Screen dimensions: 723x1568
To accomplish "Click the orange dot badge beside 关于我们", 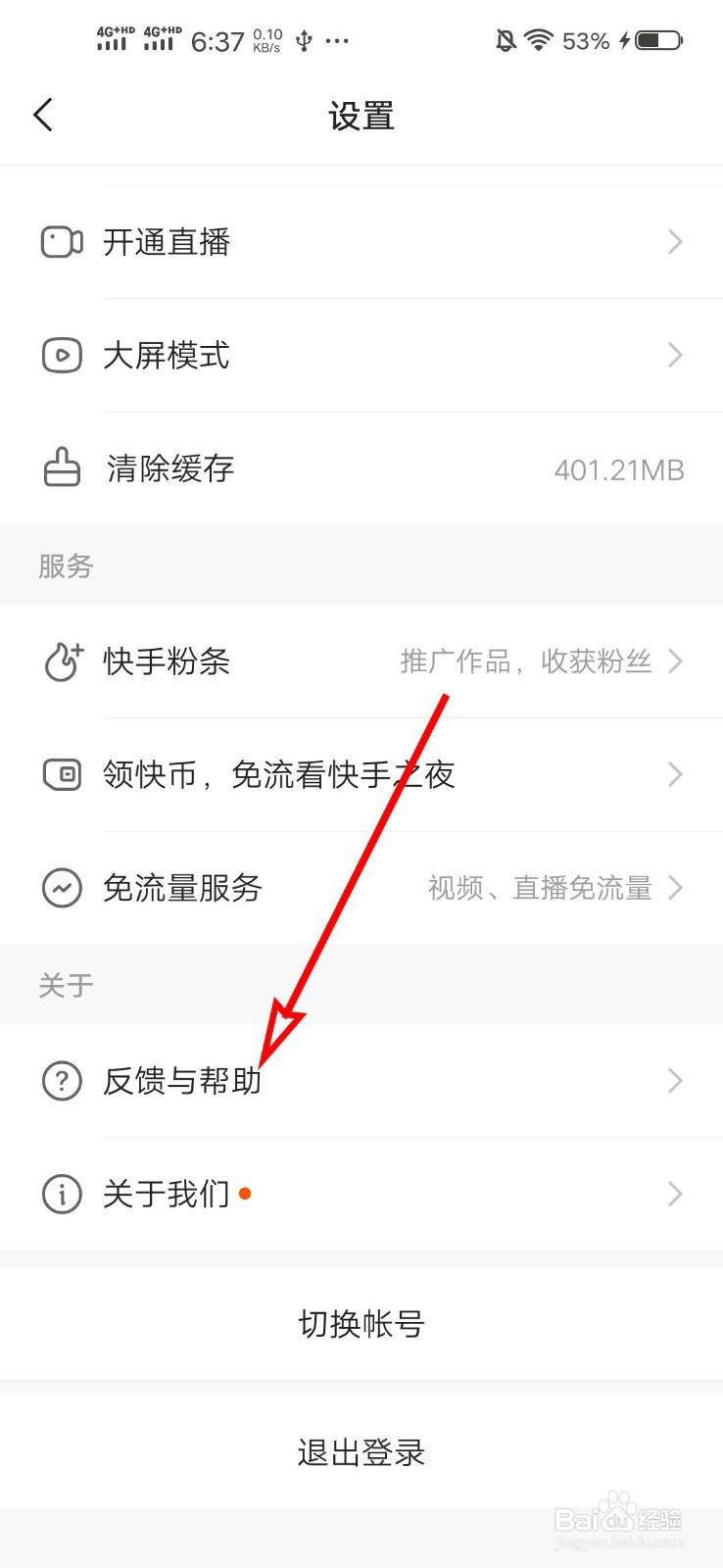I will tap(247, 1194).
